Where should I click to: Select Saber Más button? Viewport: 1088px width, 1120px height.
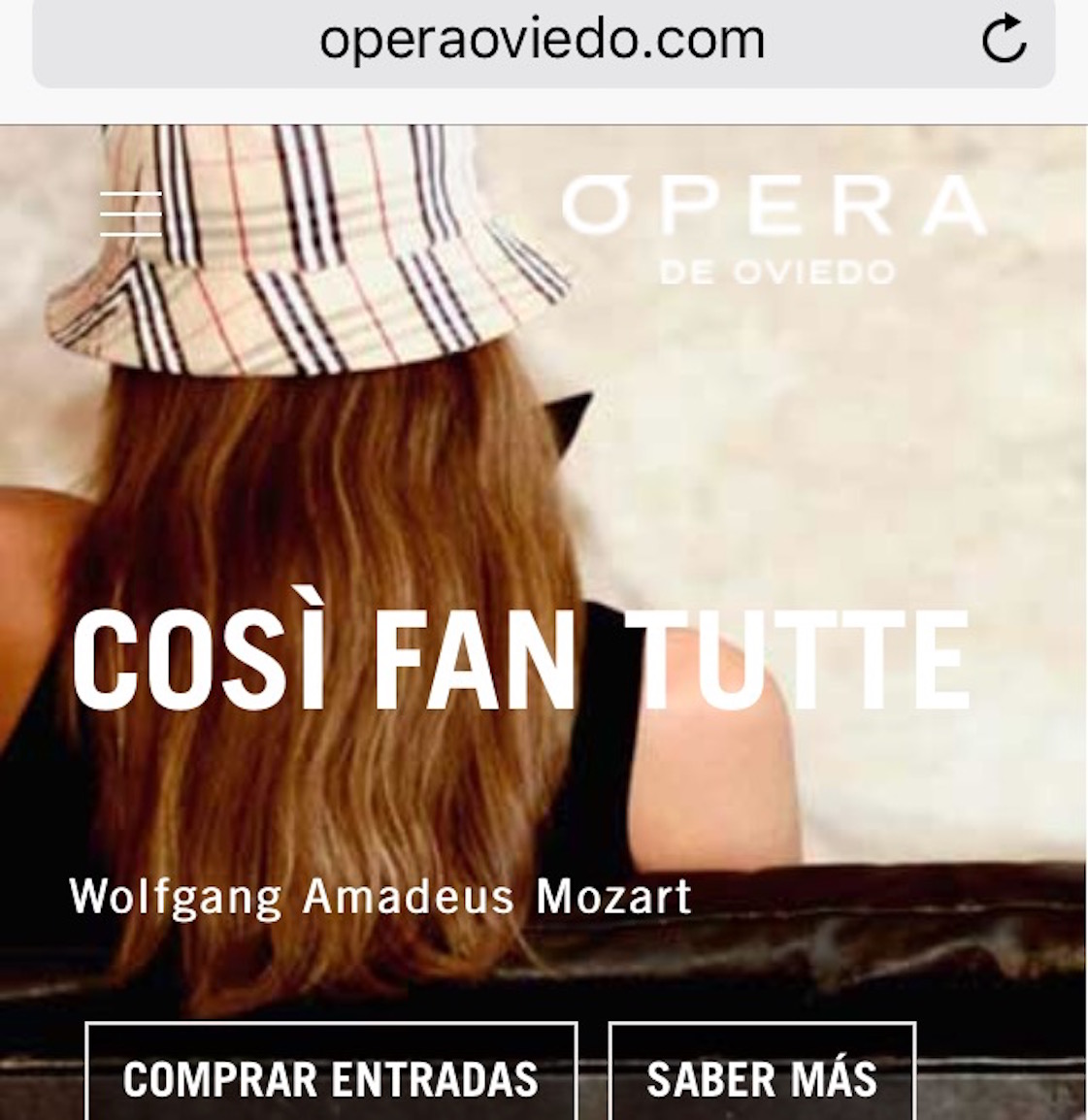coord(762,1077)
